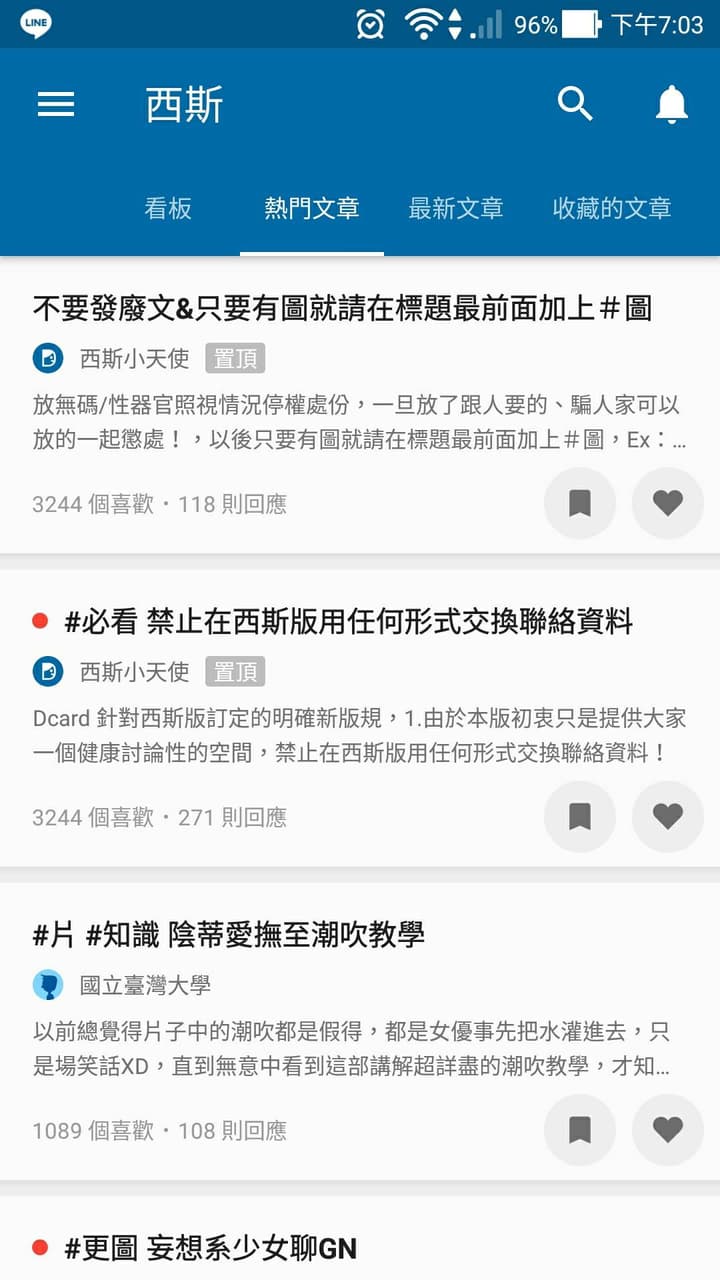Open the notifications bell

tap(672, 104)
